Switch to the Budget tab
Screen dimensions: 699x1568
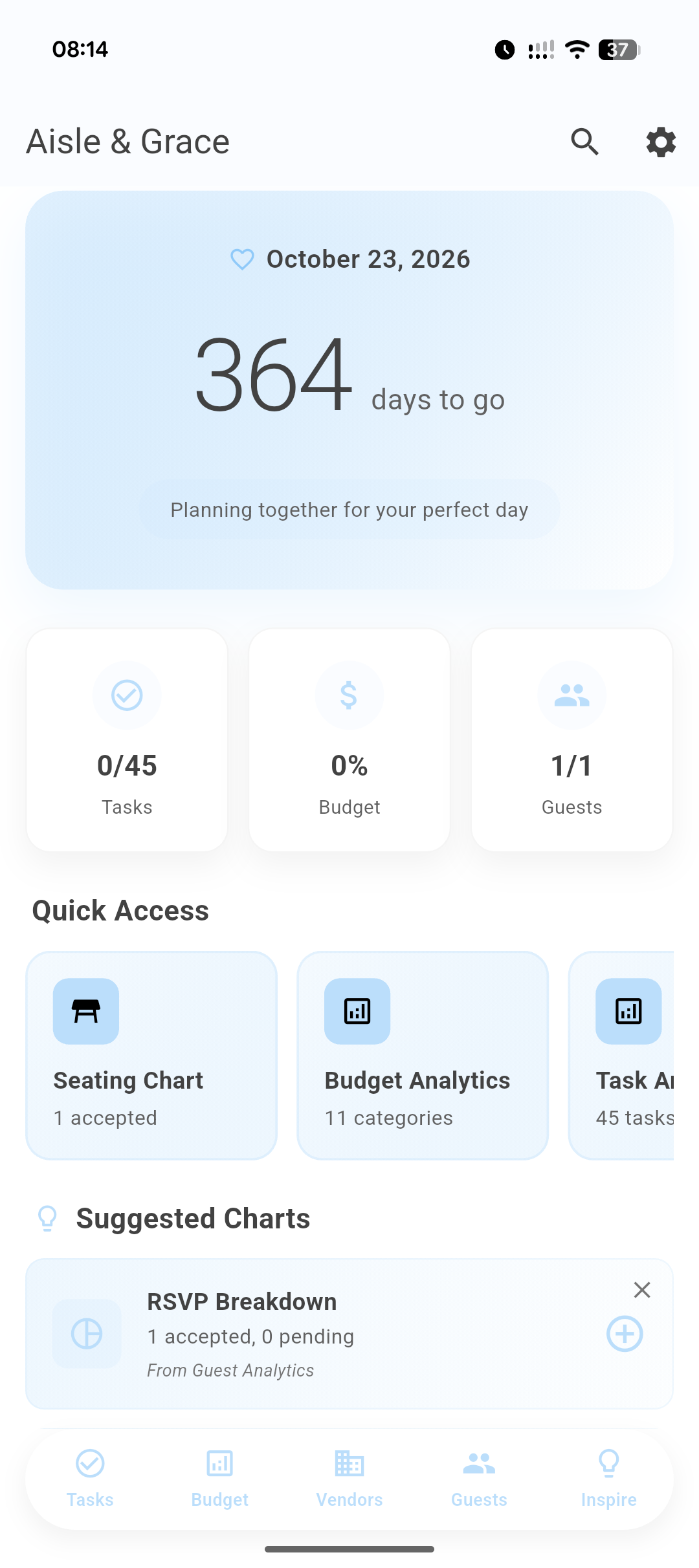click(x=219, y=1481)
